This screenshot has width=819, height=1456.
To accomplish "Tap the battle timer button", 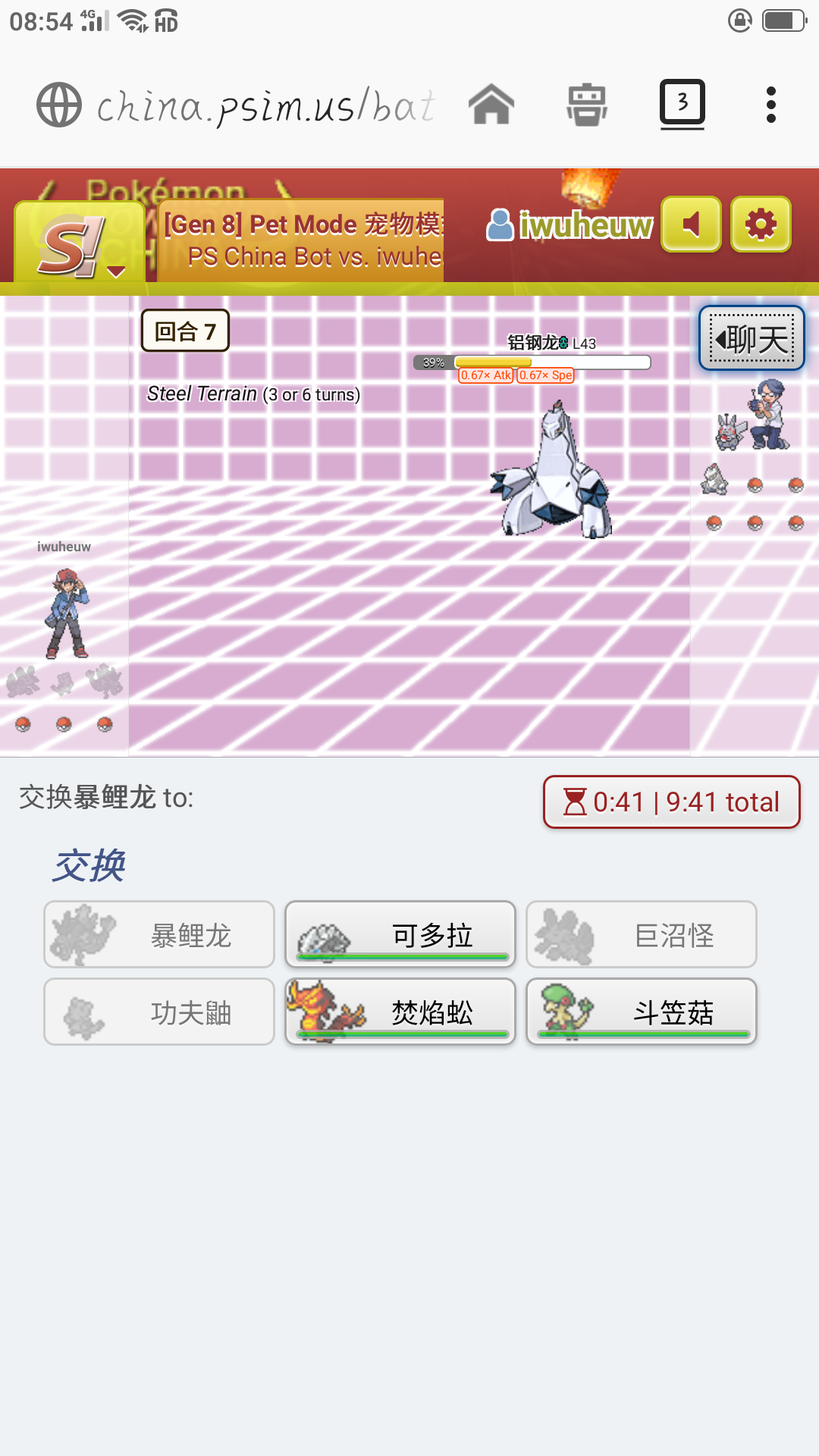I will [x=671, y=802].
